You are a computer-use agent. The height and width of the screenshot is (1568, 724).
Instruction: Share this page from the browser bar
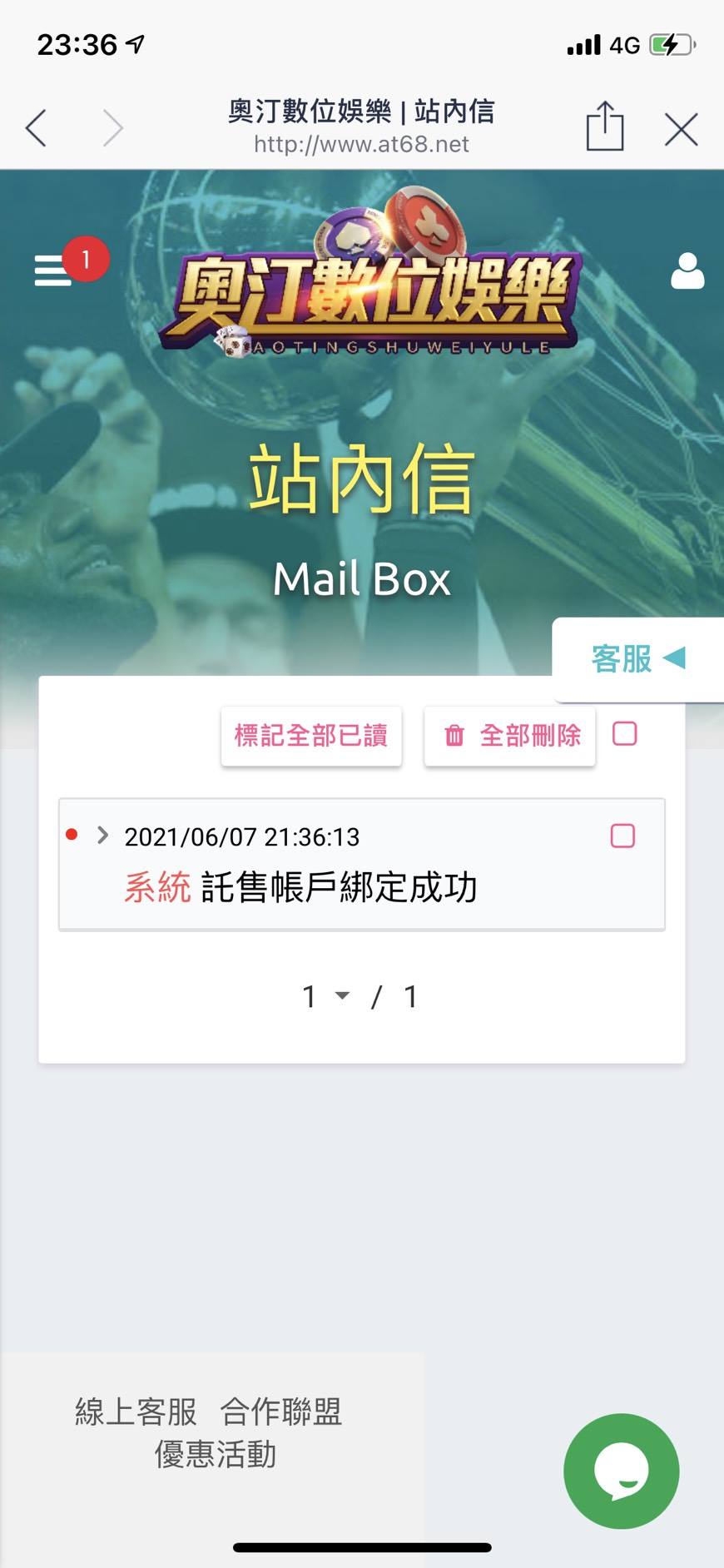click(605, 127)
